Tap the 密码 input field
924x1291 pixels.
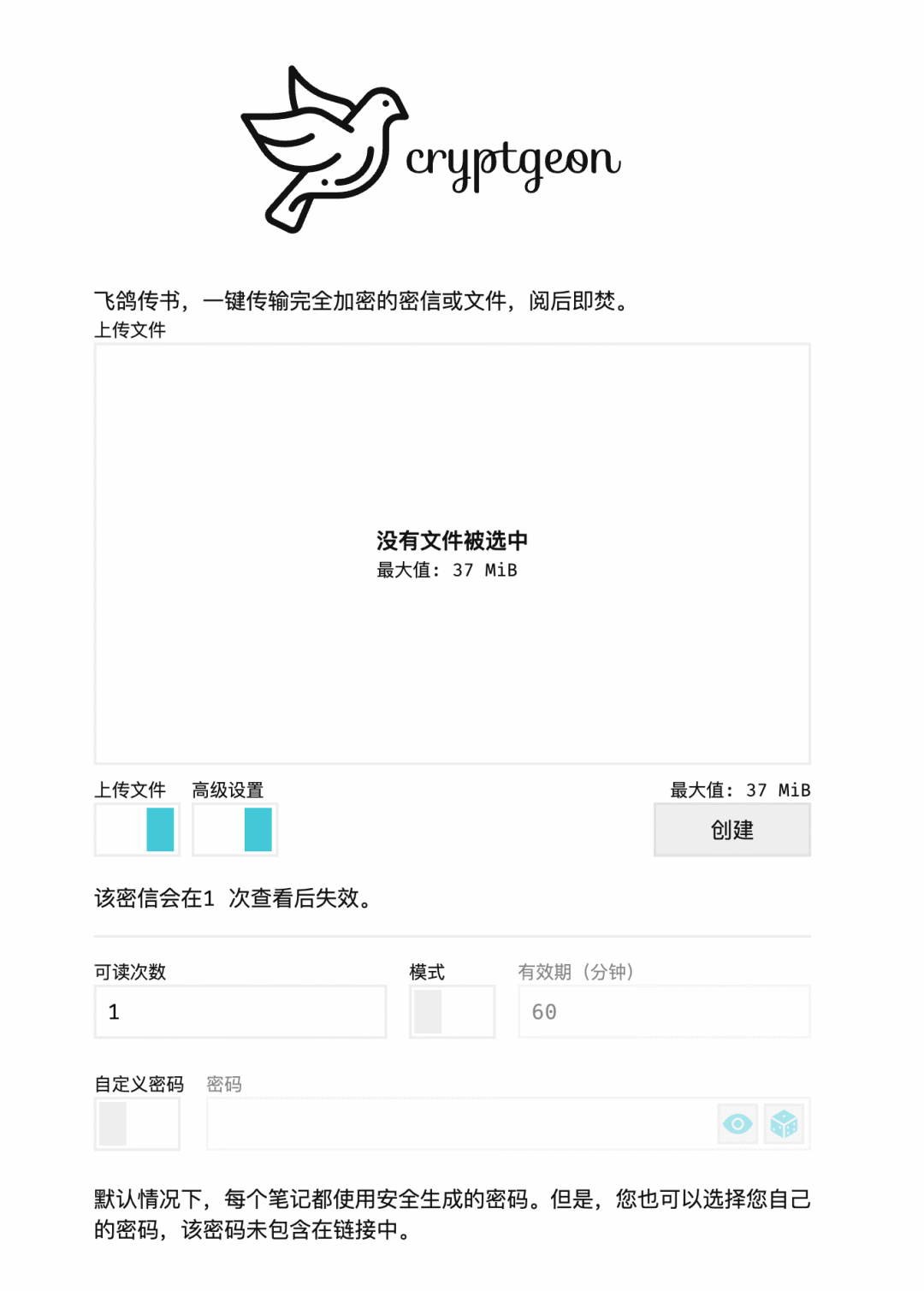(462, 1124)
